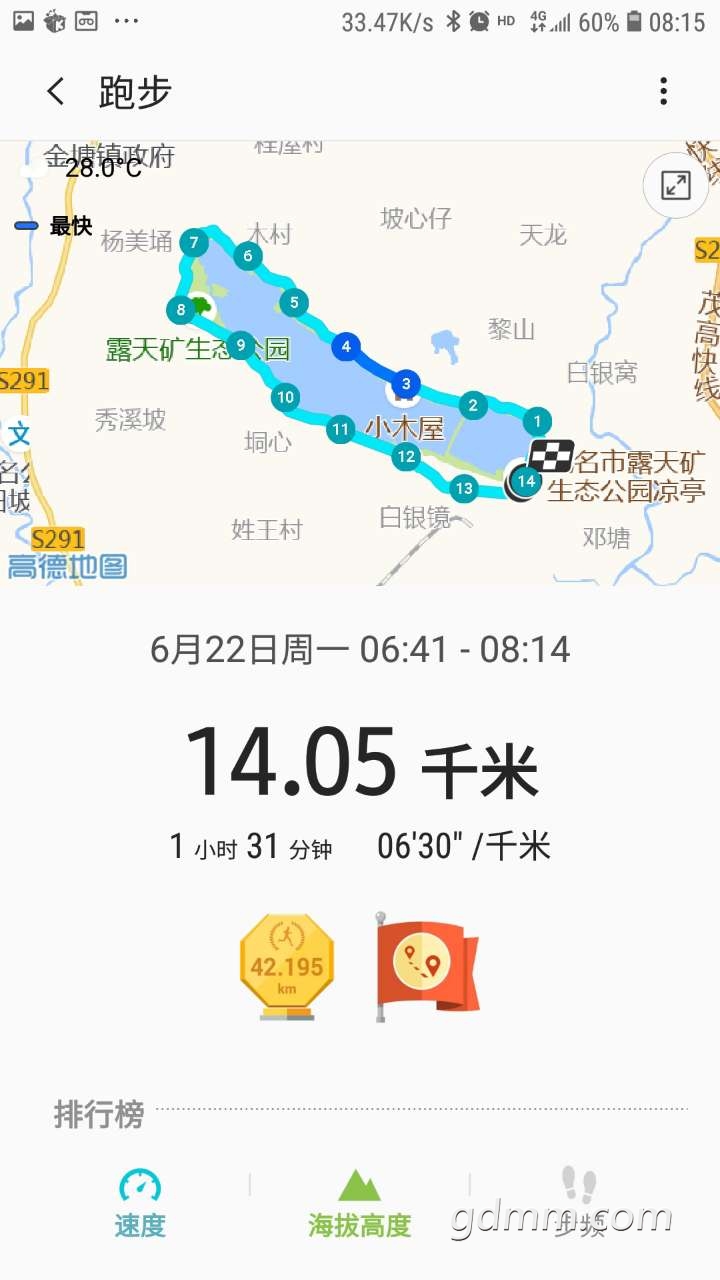This screenshot has width=720, height=1280.
Task: Switch to the 步频 footsteps tab
Action: pyautogui.click(x=578, y=1203)
